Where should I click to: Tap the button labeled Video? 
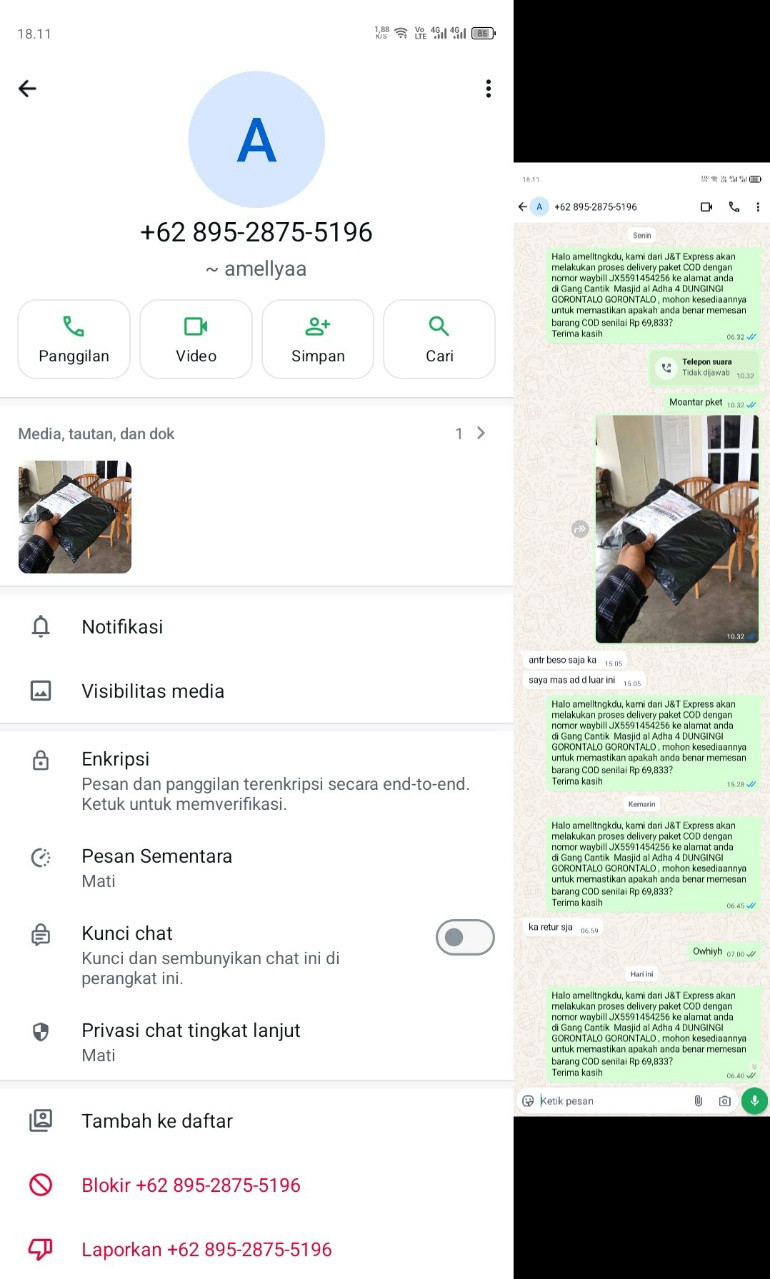196,340
